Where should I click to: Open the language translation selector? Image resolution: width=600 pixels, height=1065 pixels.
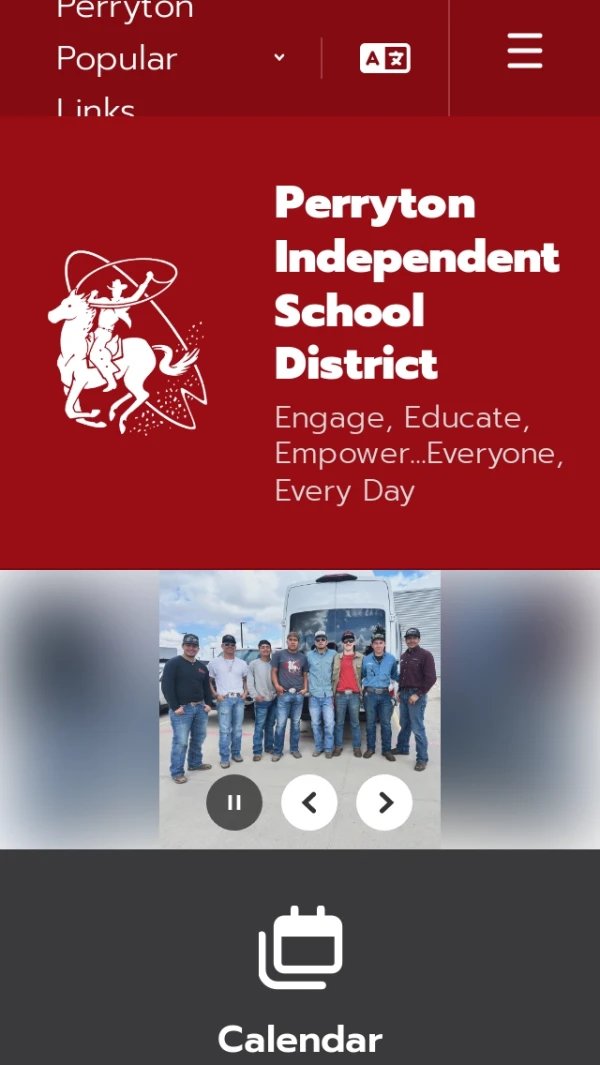point(385,58)
